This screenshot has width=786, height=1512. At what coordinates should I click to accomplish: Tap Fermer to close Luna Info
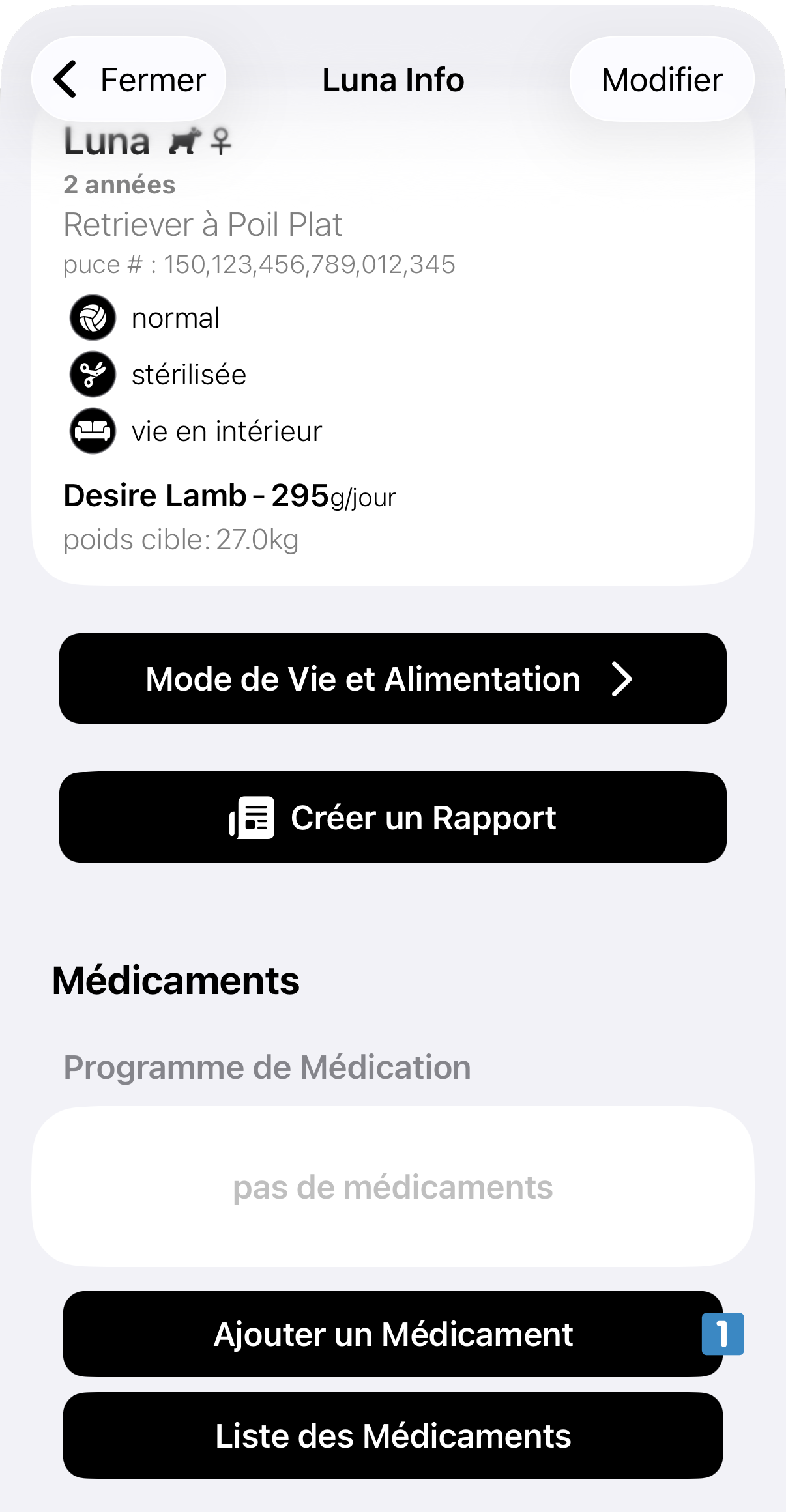[129, 79]
